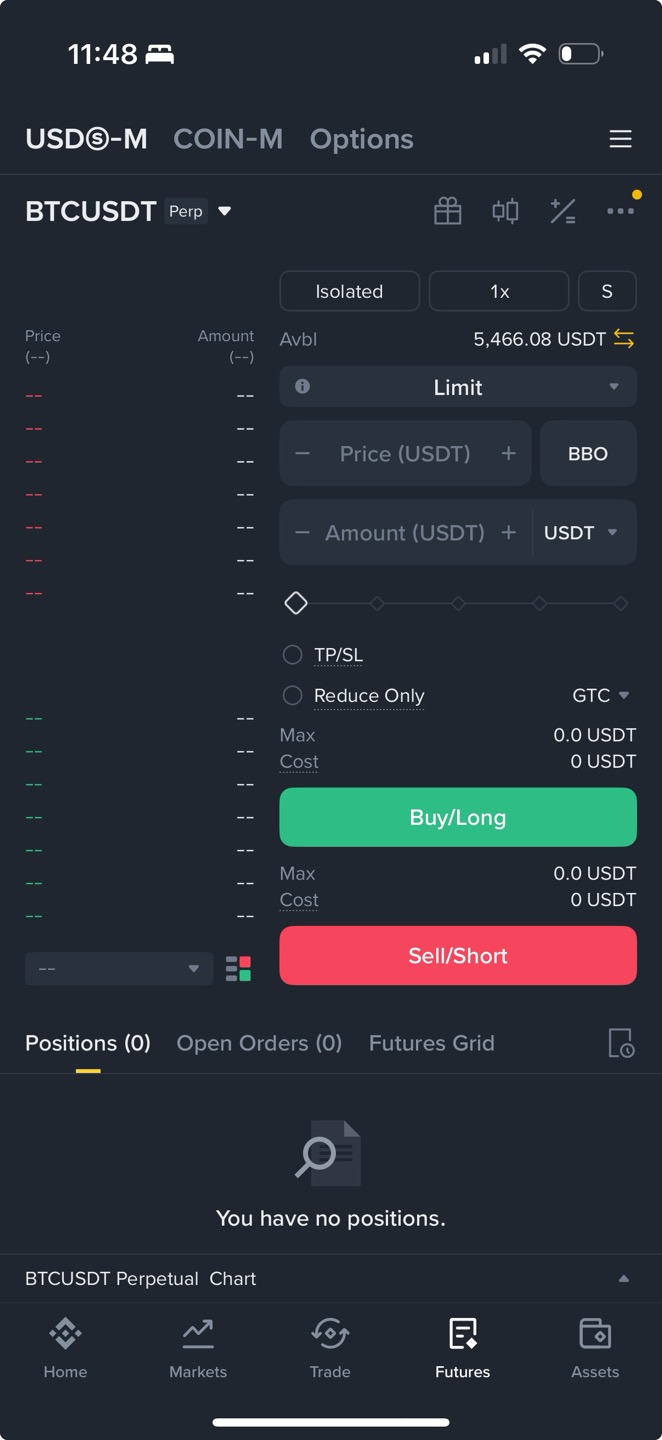
Task: Open the three-dot more menu
Action: [x=620, y=211]
